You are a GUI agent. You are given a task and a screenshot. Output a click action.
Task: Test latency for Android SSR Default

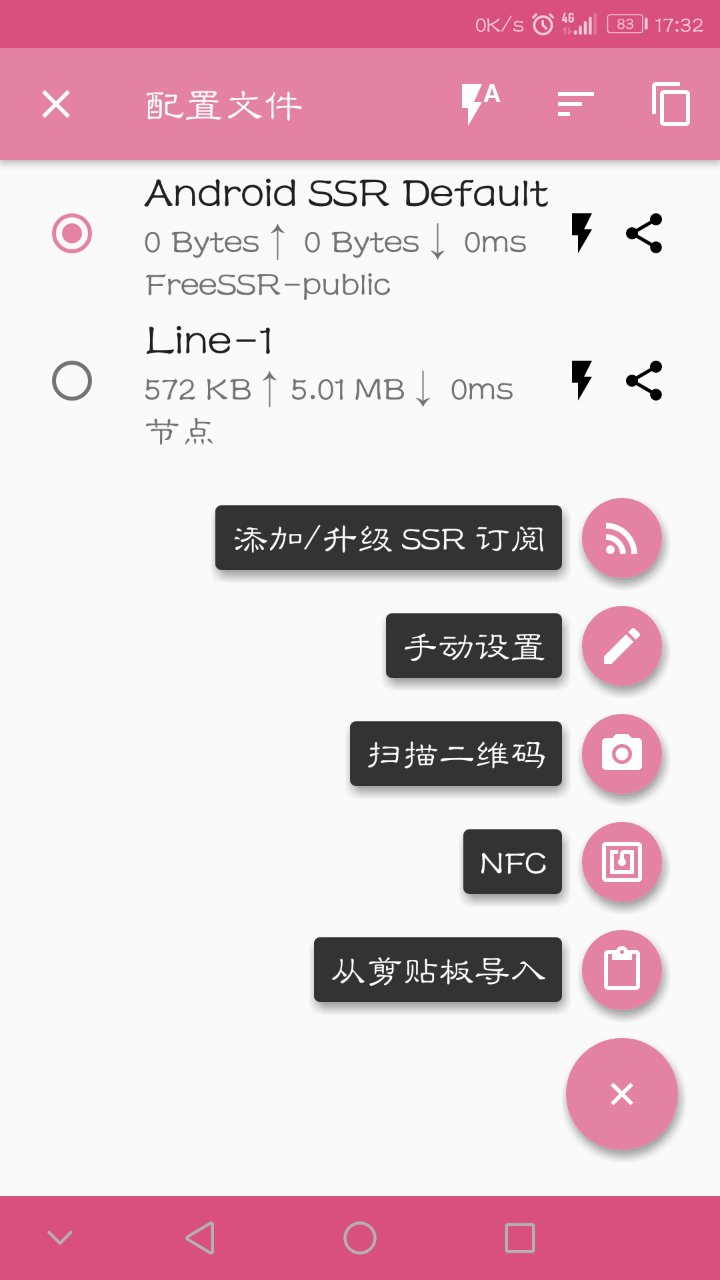[581, 233]
